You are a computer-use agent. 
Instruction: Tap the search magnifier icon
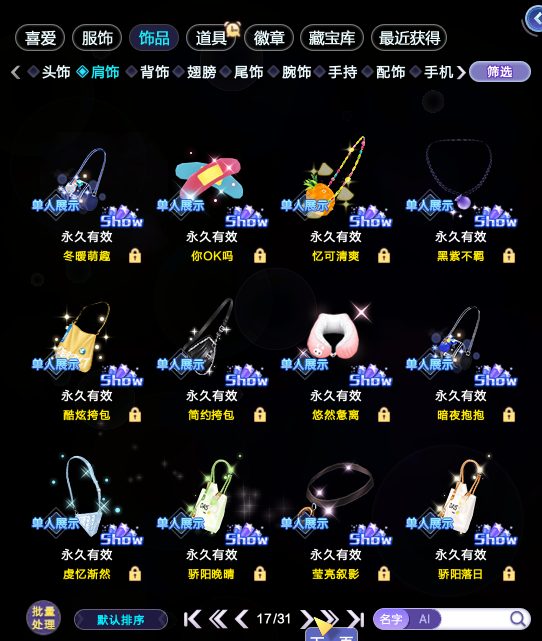pos(518,619)
